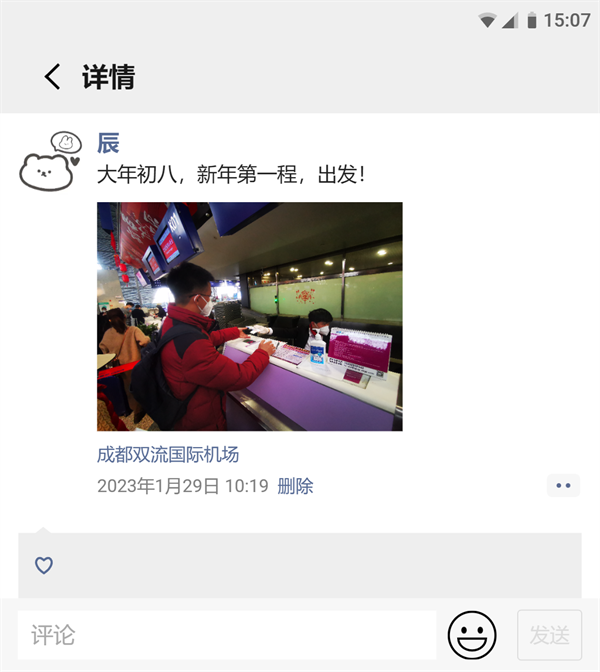The height and width of the screenshot is (672, 600).
Task: Open the two-dot like and comment menu
Action: [563, 486]
